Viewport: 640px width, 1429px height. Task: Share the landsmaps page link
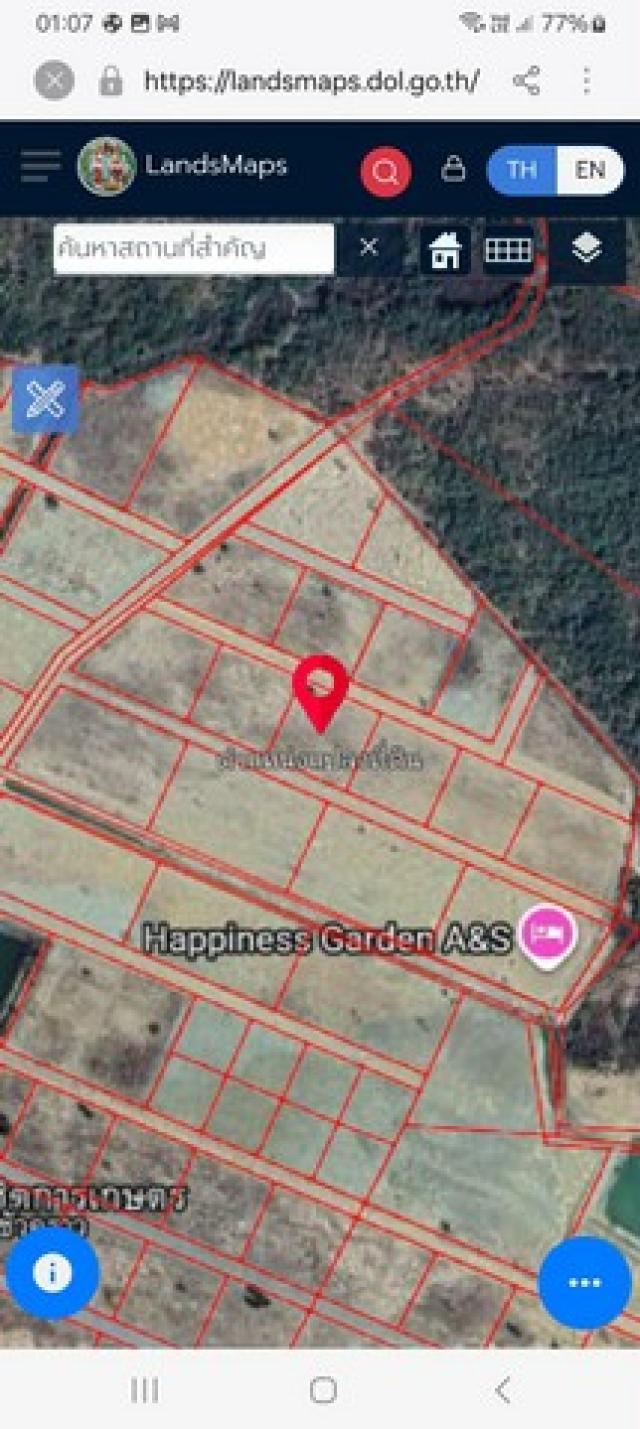(x=526, y=81)
